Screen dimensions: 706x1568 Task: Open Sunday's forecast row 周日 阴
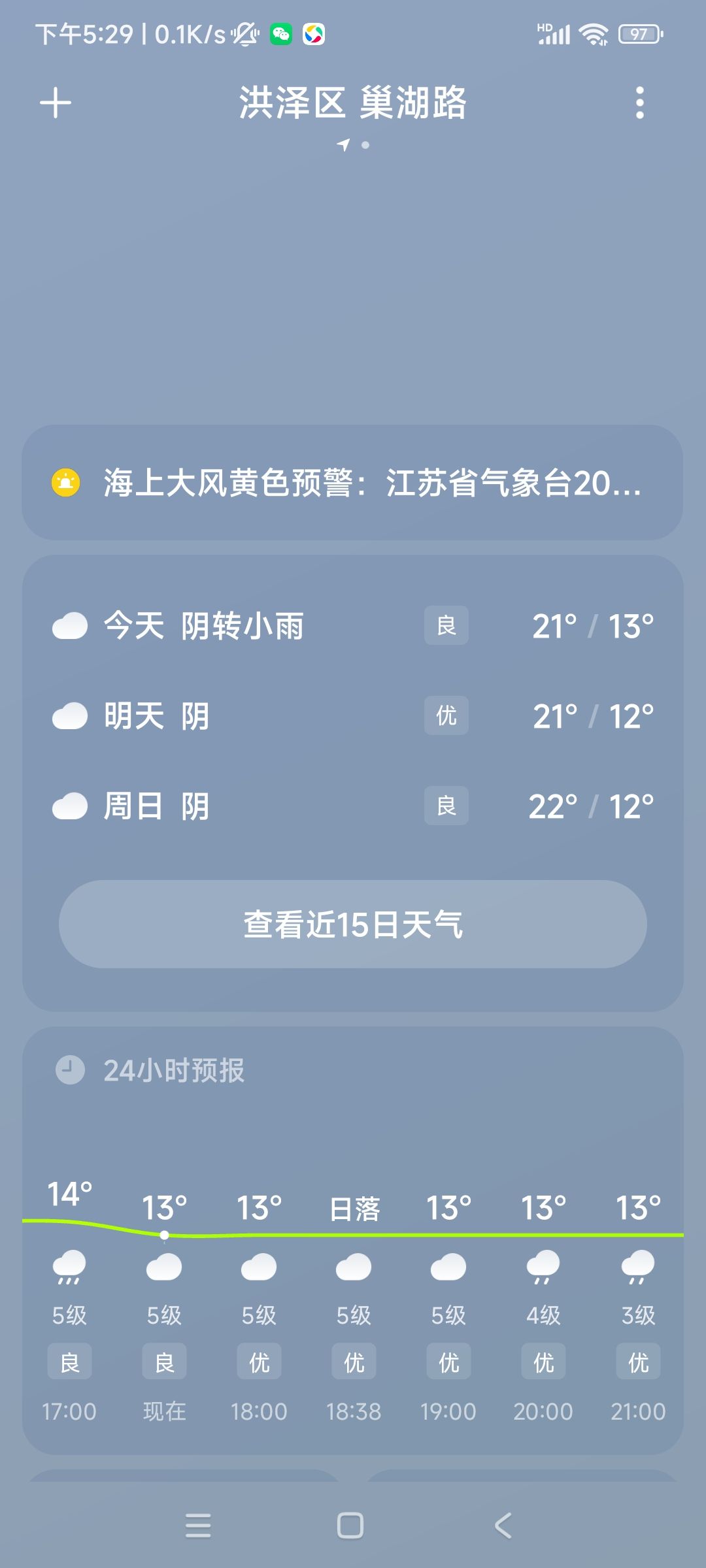[353, 806]
